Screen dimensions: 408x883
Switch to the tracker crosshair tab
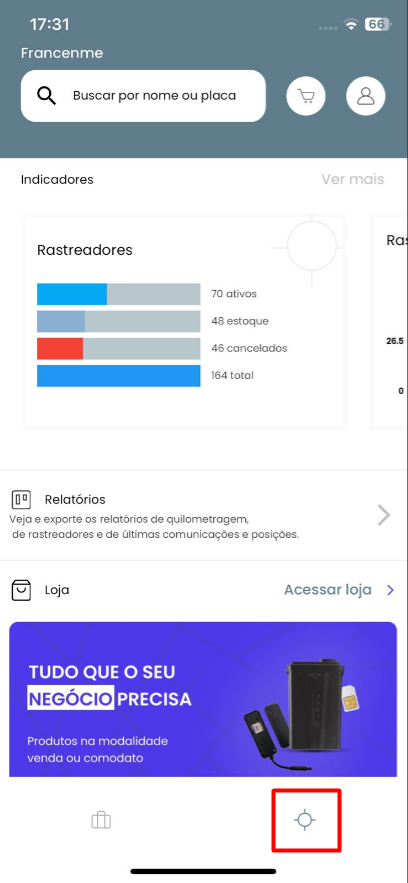[305, 819]
